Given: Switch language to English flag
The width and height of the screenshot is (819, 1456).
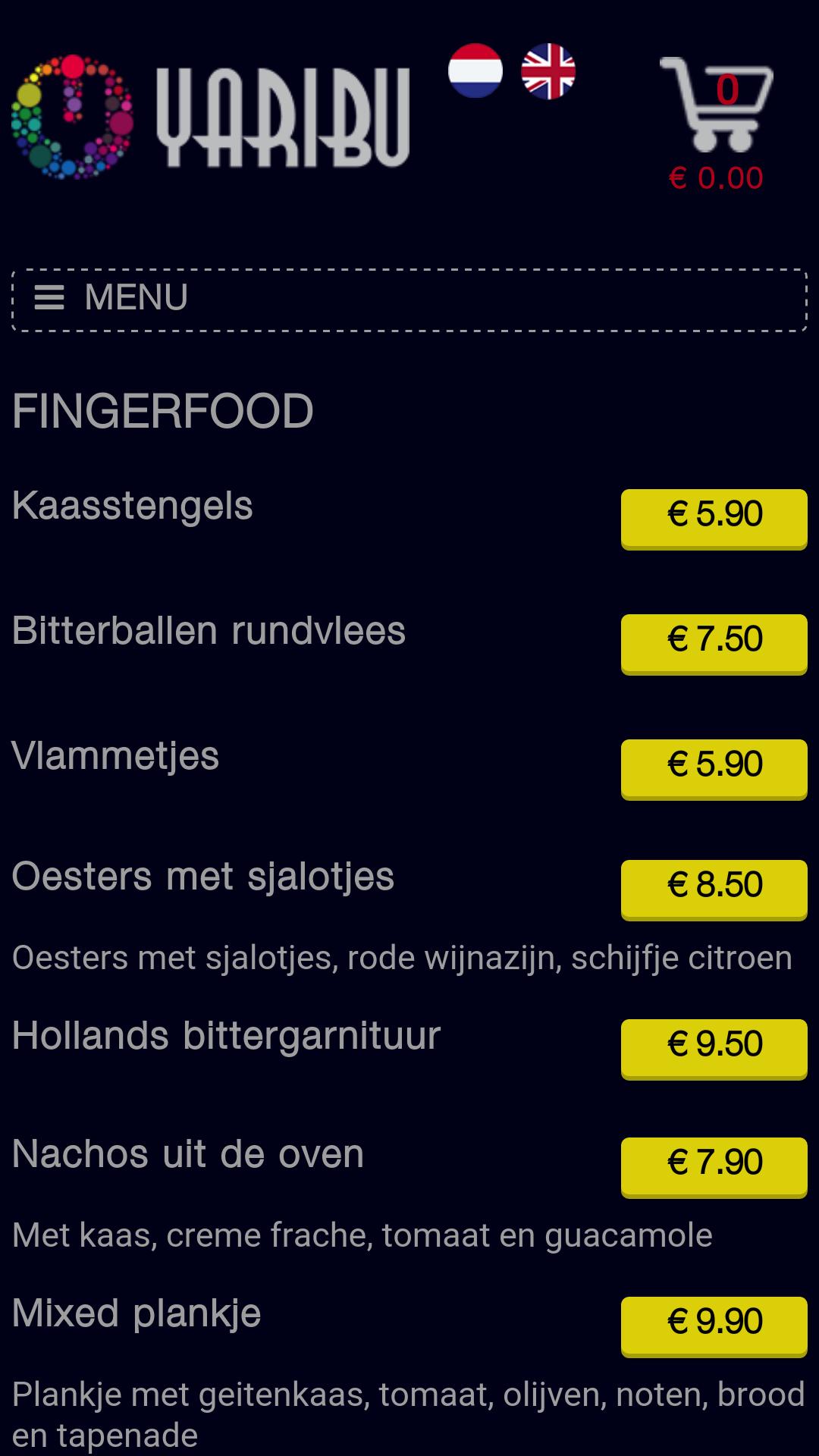Looking at the screenshot, I should pos(548,71).
